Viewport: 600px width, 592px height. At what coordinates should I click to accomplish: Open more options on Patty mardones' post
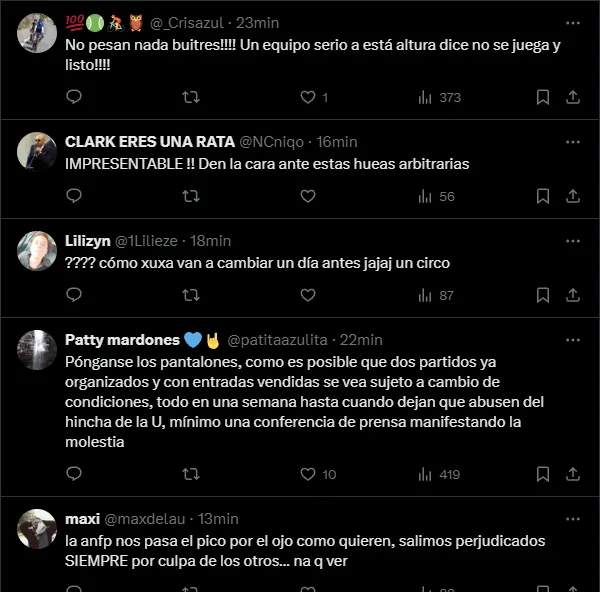(x=573, y=340)
